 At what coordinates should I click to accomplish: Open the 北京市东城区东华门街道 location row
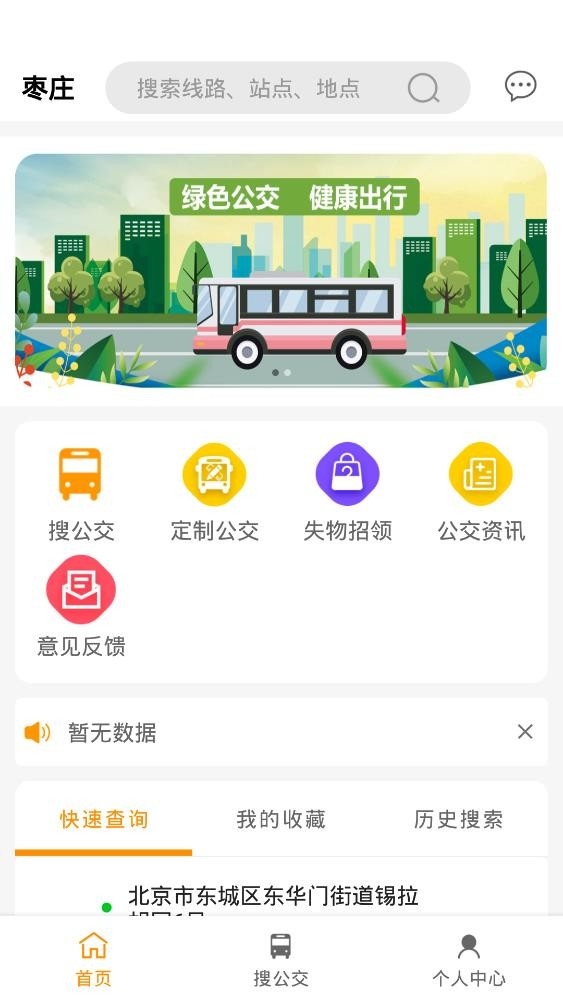tap(281, 899)
